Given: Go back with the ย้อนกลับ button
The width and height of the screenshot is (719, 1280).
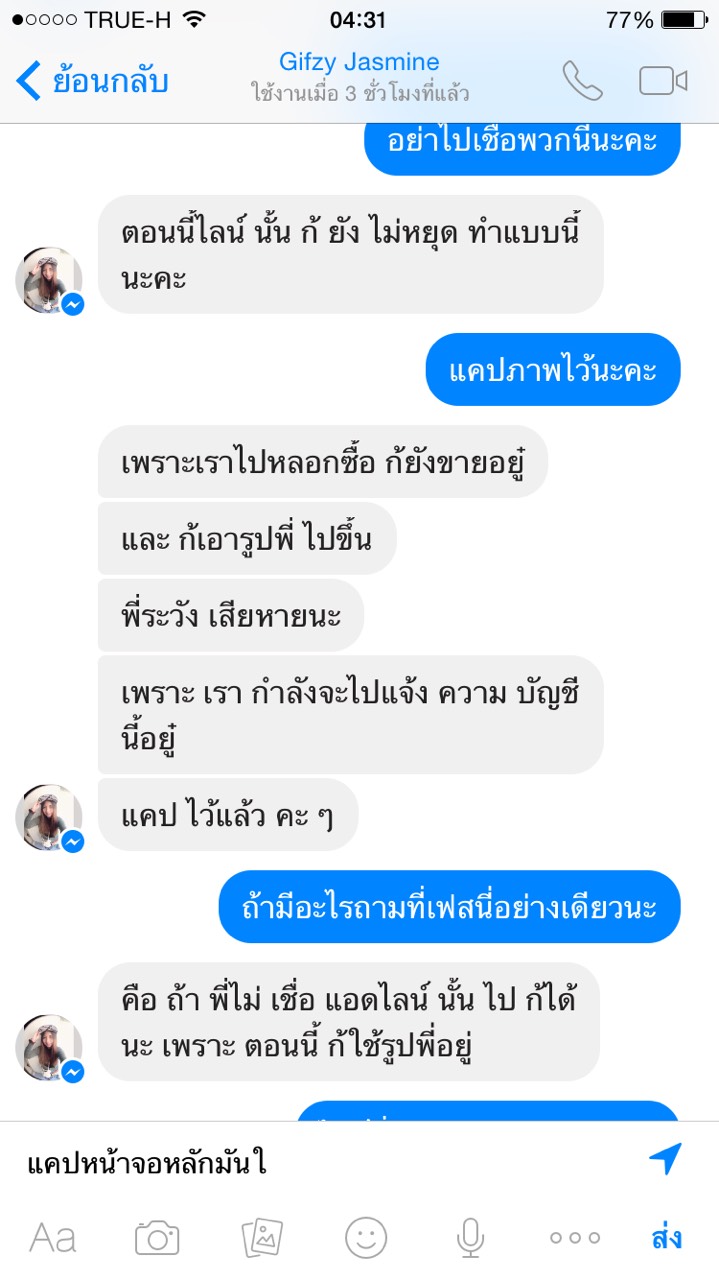Looking at the screenshot, I should coord(92,80).
